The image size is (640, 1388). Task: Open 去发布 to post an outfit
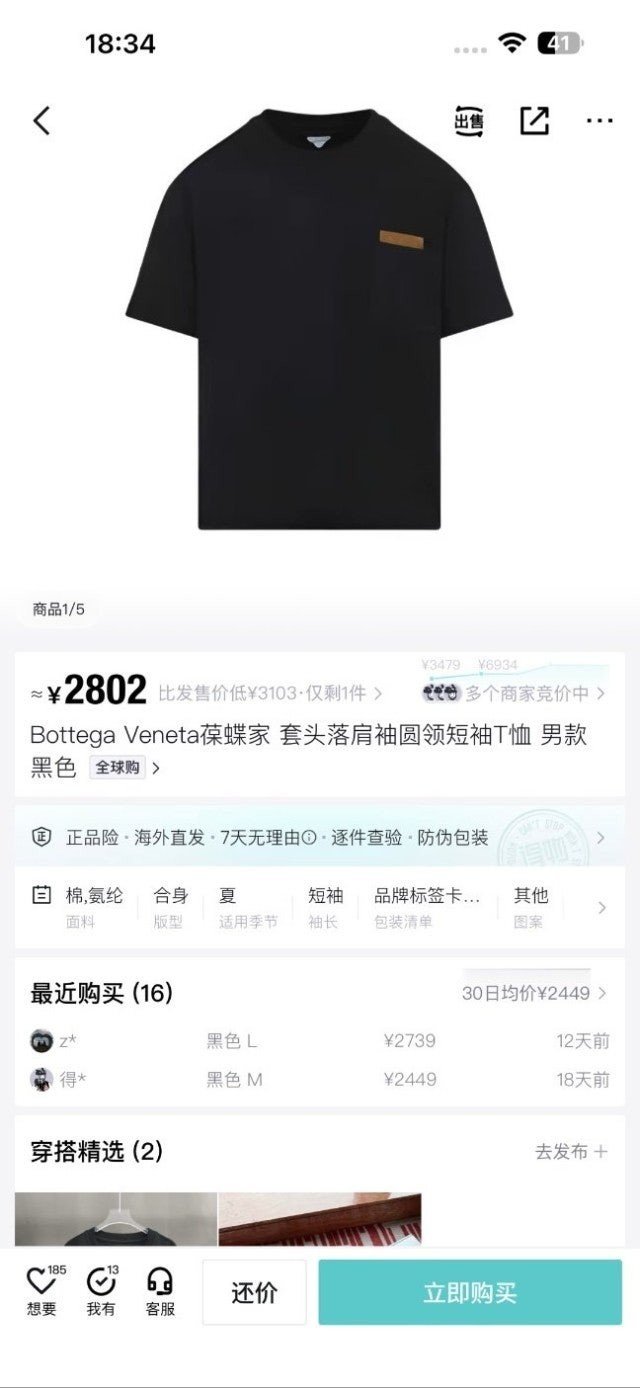[x=571, y=1152]
